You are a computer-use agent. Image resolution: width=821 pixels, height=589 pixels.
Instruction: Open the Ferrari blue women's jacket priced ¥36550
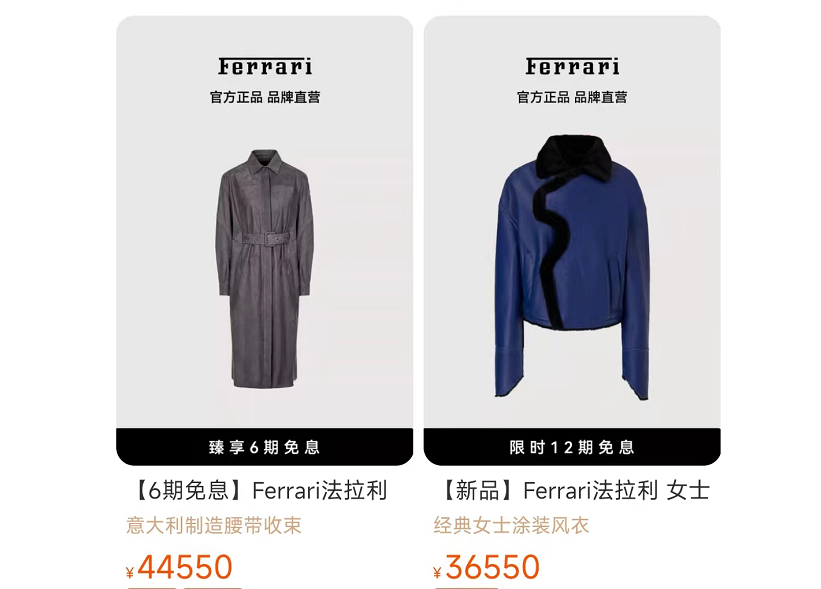pyautogui.click(x=571, y=270)
